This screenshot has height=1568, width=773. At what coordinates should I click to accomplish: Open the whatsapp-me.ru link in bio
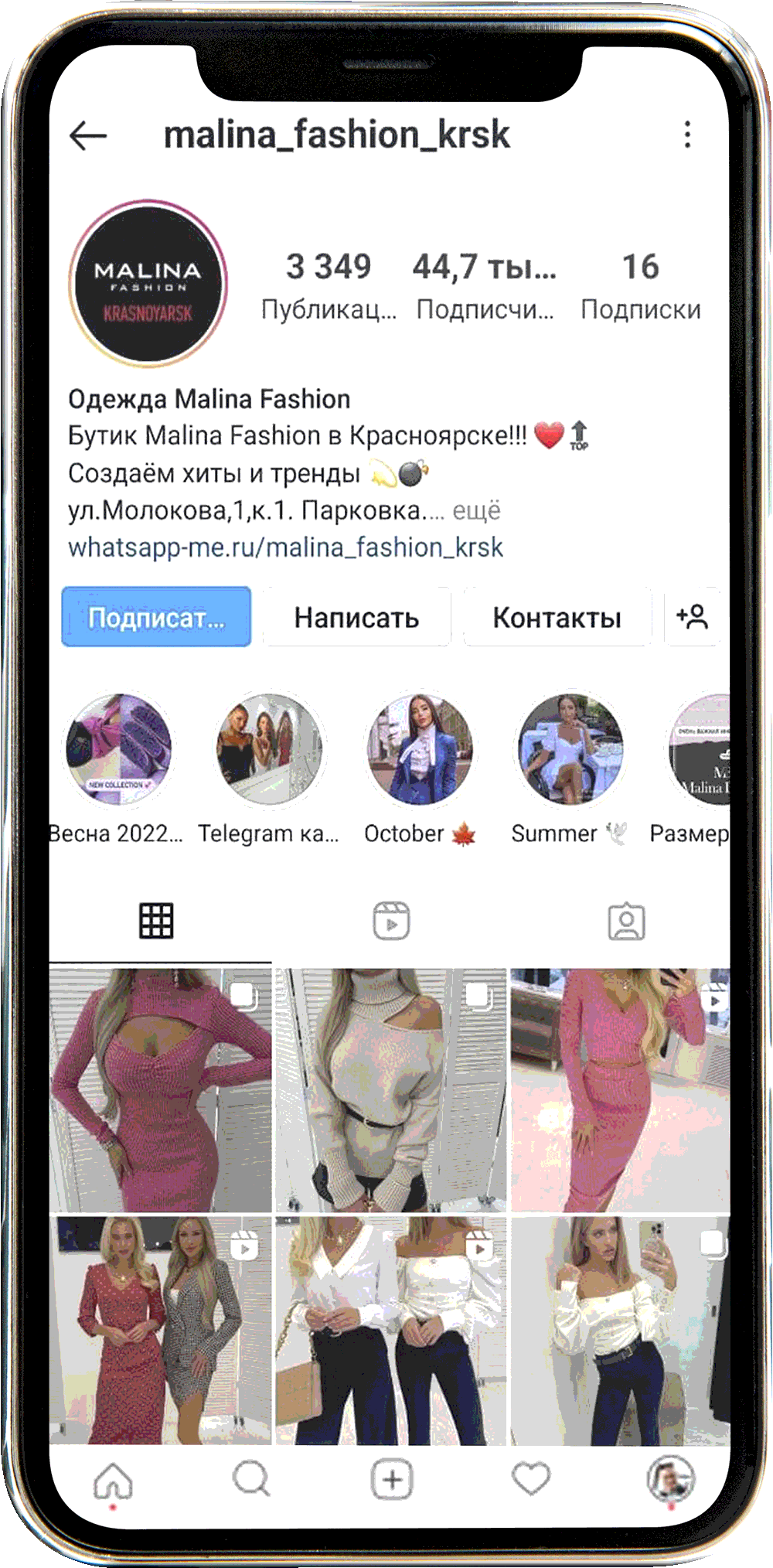click(285, 547)
